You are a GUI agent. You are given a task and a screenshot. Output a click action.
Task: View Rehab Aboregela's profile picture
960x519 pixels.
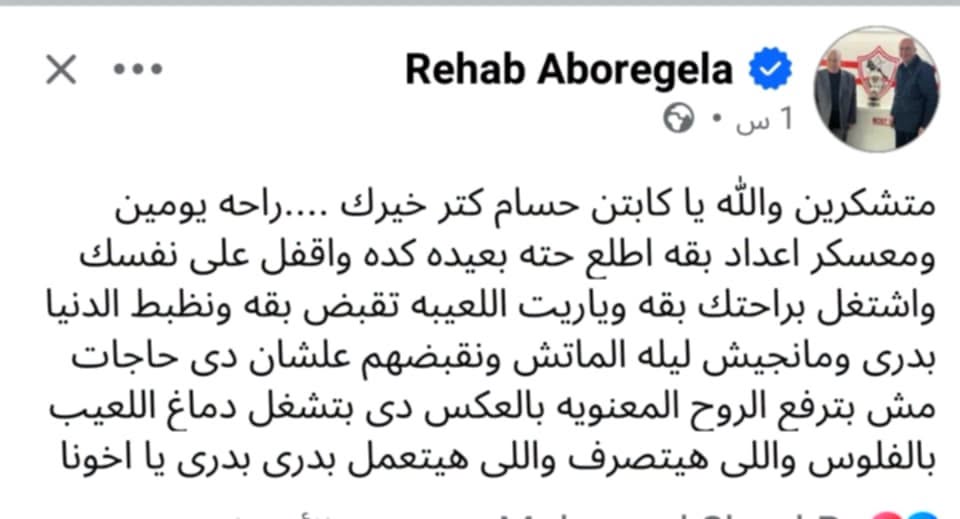[x=876, y=88]
